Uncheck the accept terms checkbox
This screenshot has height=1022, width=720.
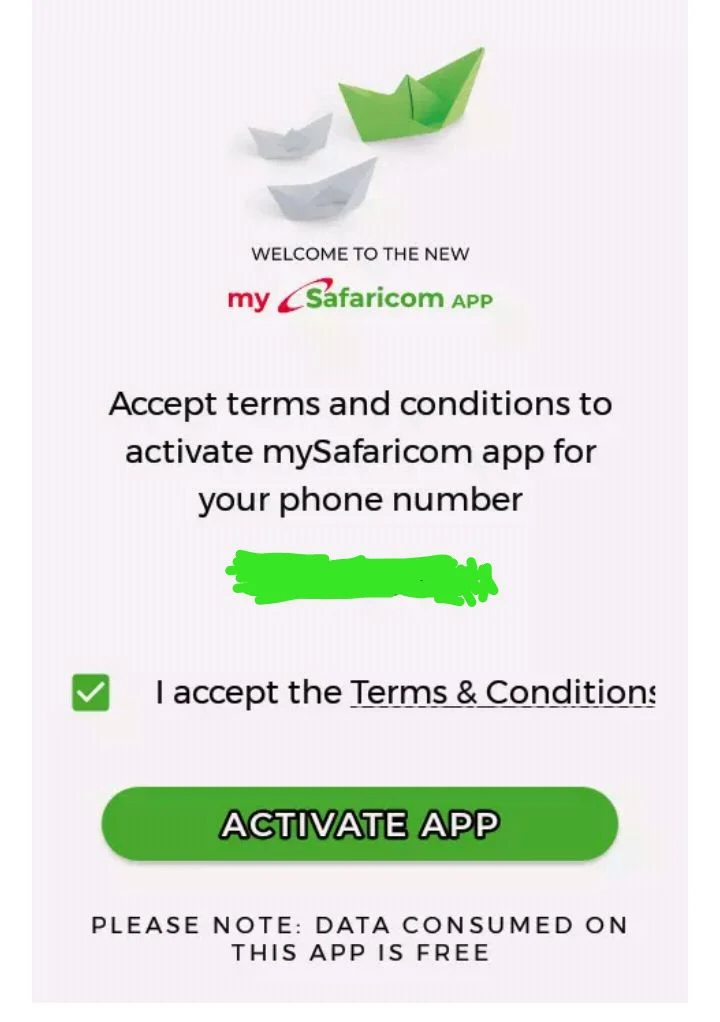[x=91, y=692]
